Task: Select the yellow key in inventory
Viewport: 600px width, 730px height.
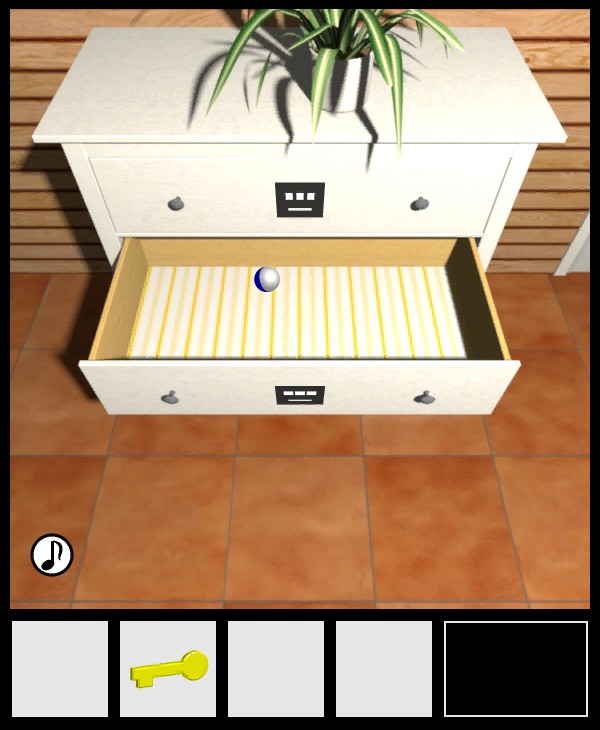Action: coord(168,668)
